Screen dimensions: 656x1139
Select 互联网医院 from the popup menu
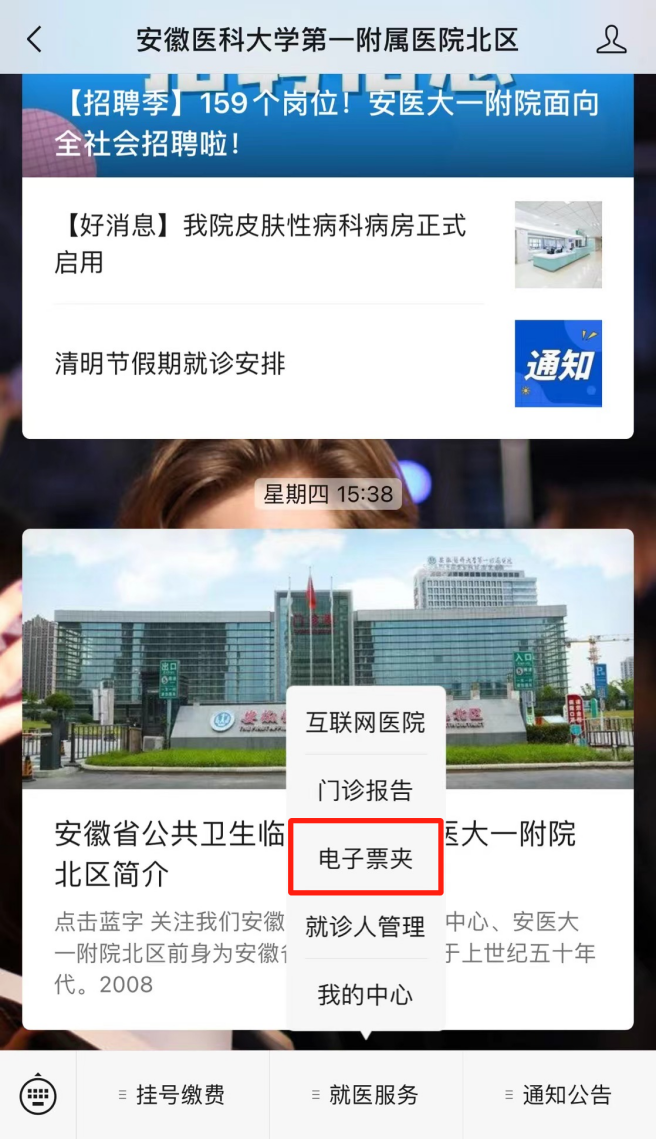coord(365,722)
